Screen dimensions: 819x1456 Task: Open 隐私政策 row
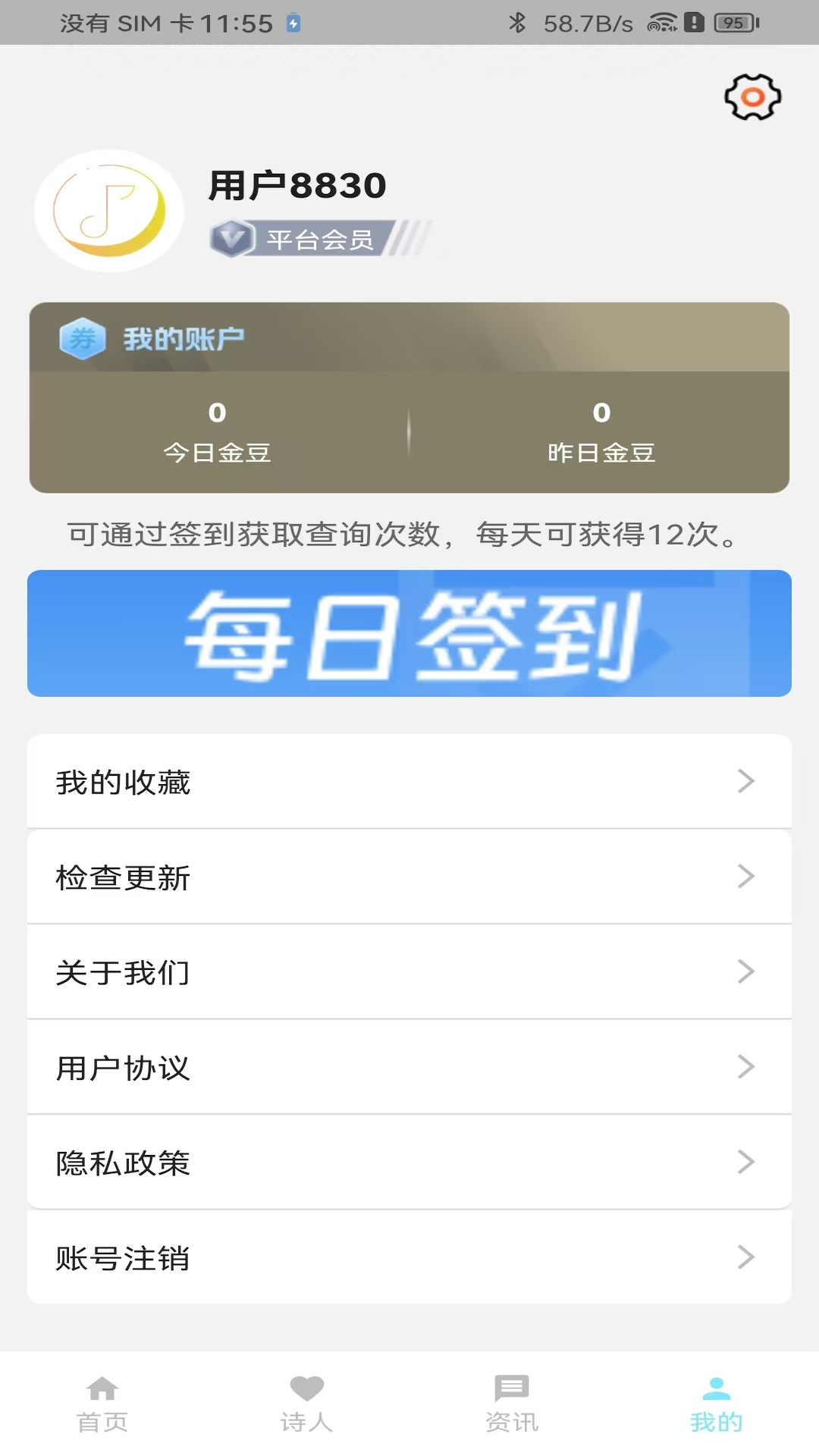click(409, 1163)
